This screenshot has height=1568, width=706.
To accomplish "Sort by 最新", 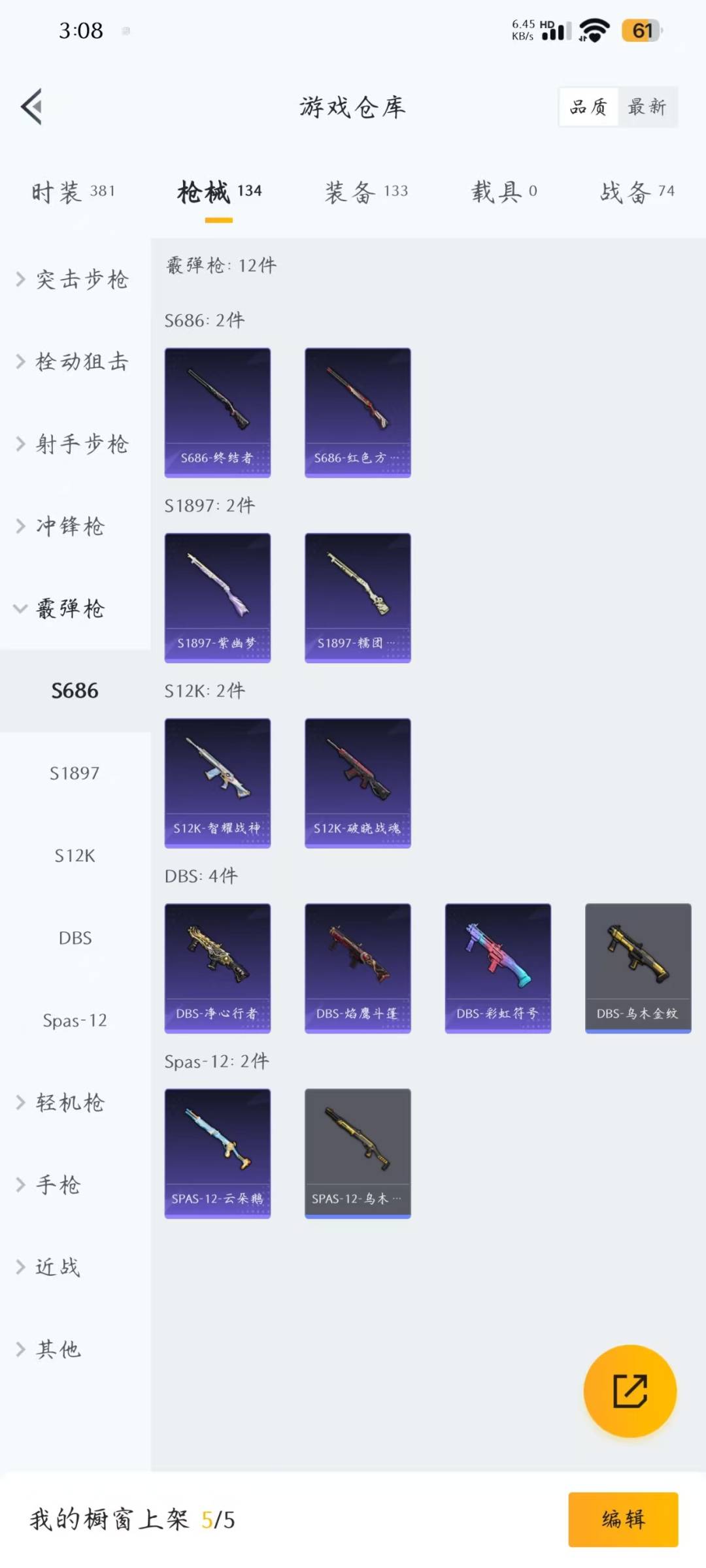I will click(x=647, y=106).
